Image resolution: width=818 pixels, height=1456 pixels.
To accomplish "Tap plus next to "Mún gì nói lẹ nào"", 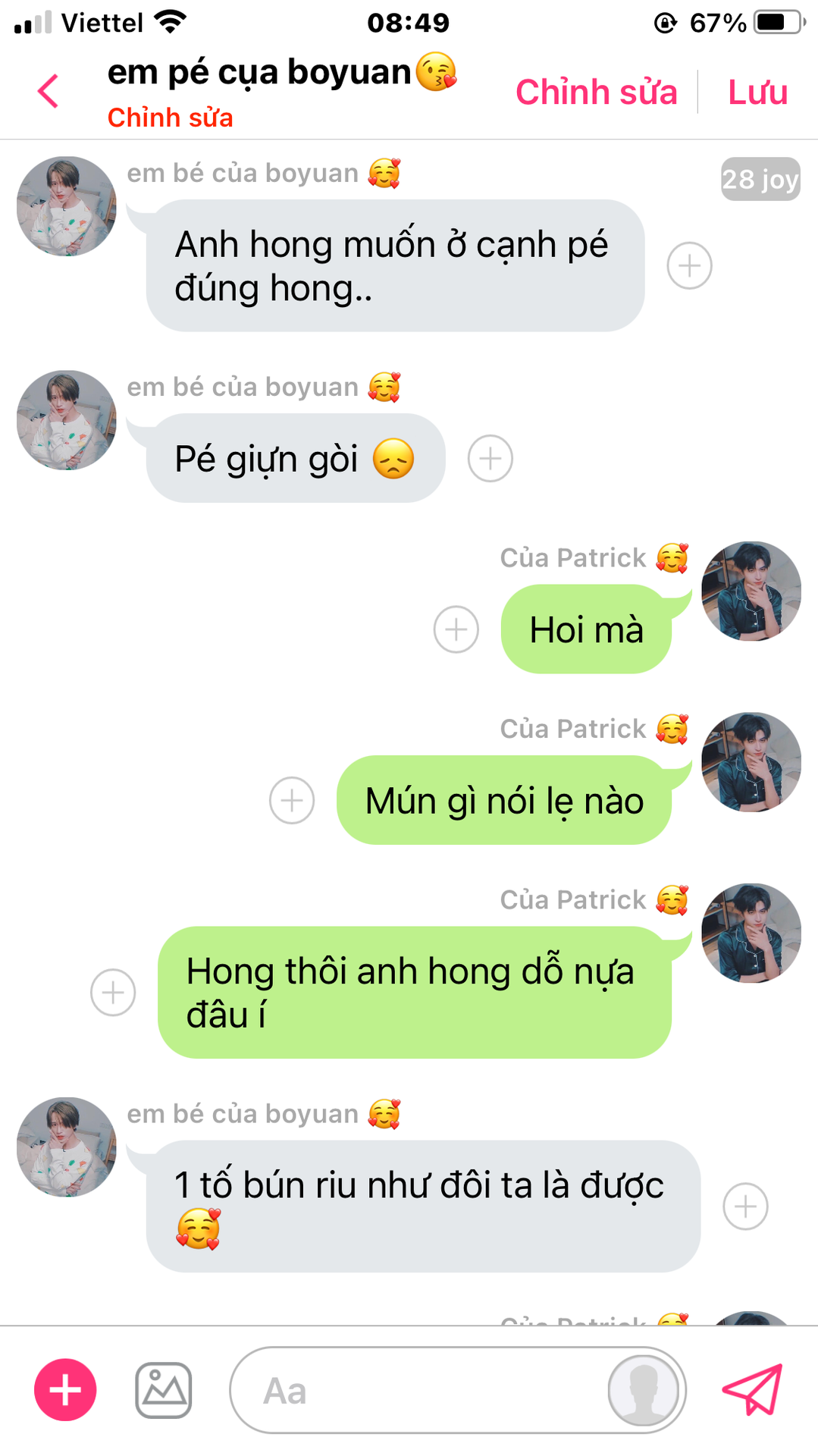I will [x=292, y=800].
